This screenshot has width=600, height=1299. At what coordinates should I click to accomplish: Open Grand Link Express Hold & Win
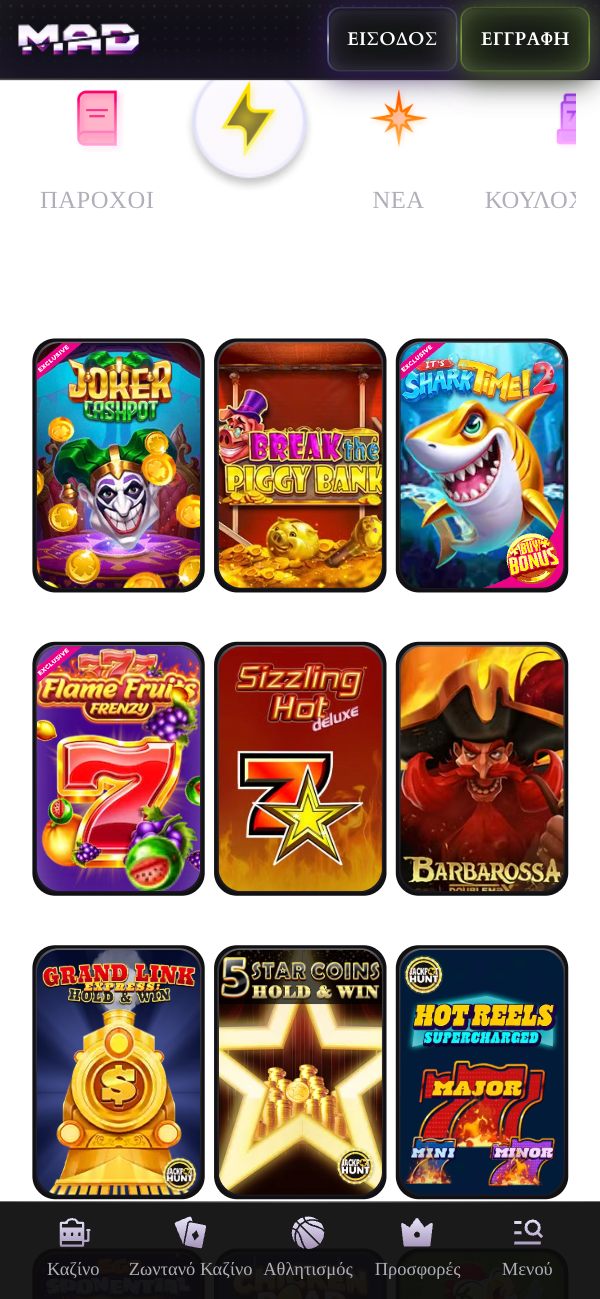tap(118, 1071)
